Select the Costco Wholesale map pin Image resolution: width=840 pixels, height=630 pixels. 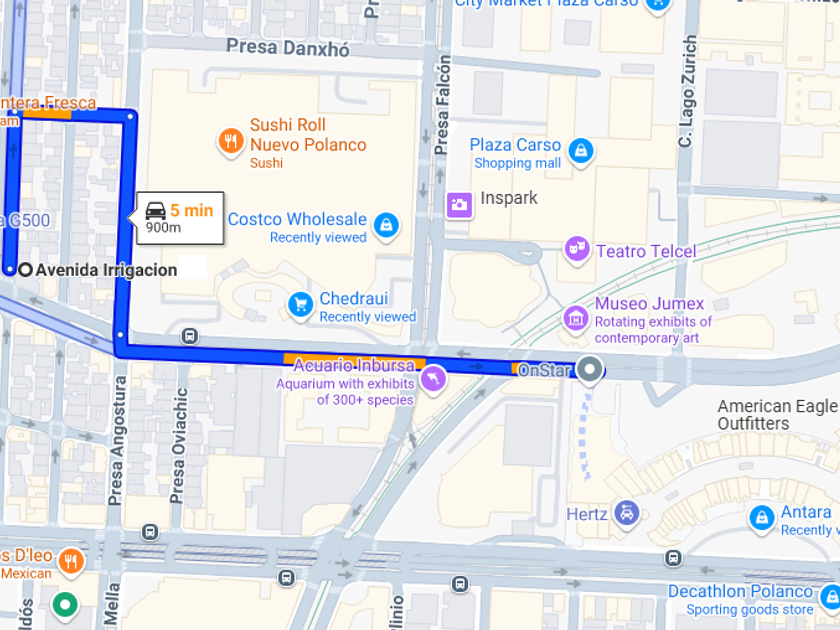coord(386,226)
